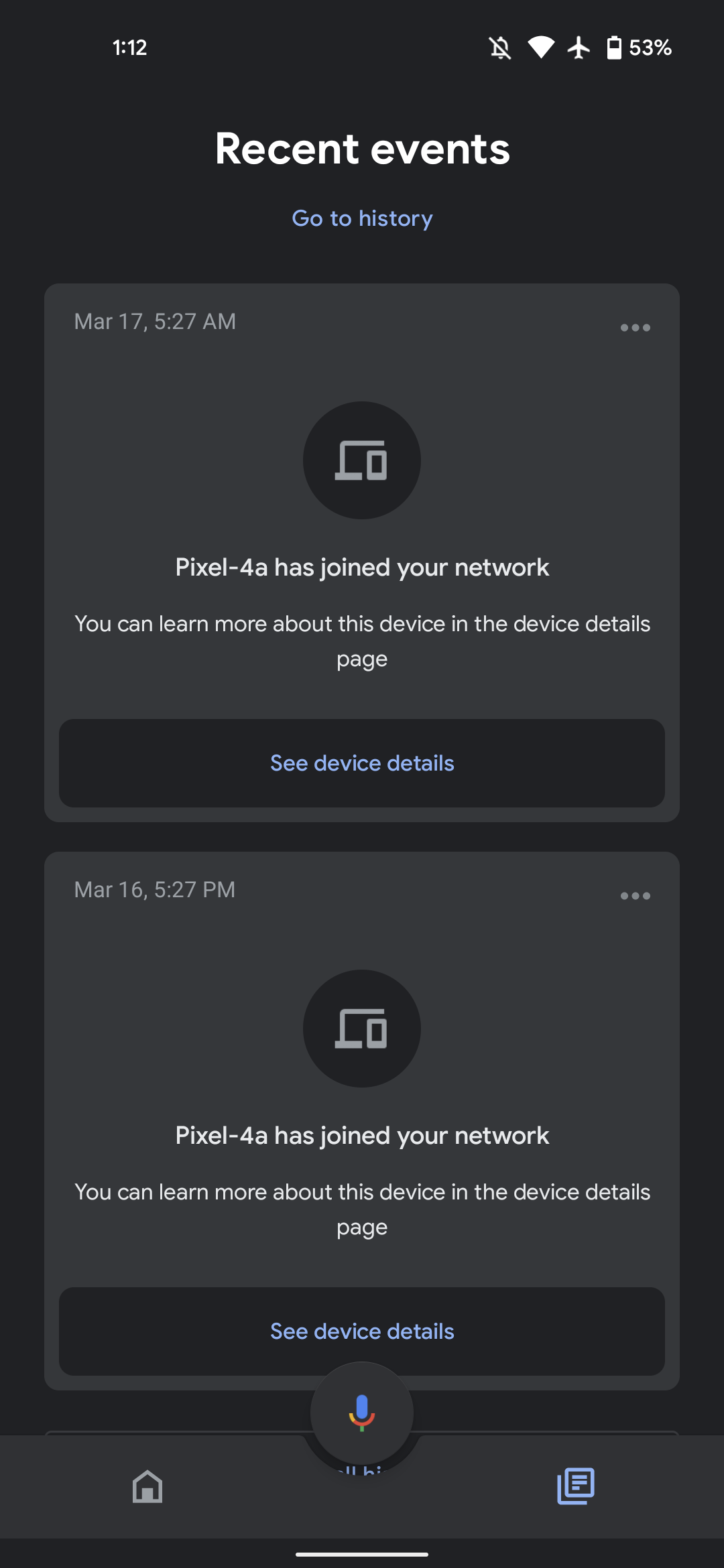Select the feed tab in bottom bar
The width and height of the screenshot is (724, 1568).
[x=575, y=1486]
